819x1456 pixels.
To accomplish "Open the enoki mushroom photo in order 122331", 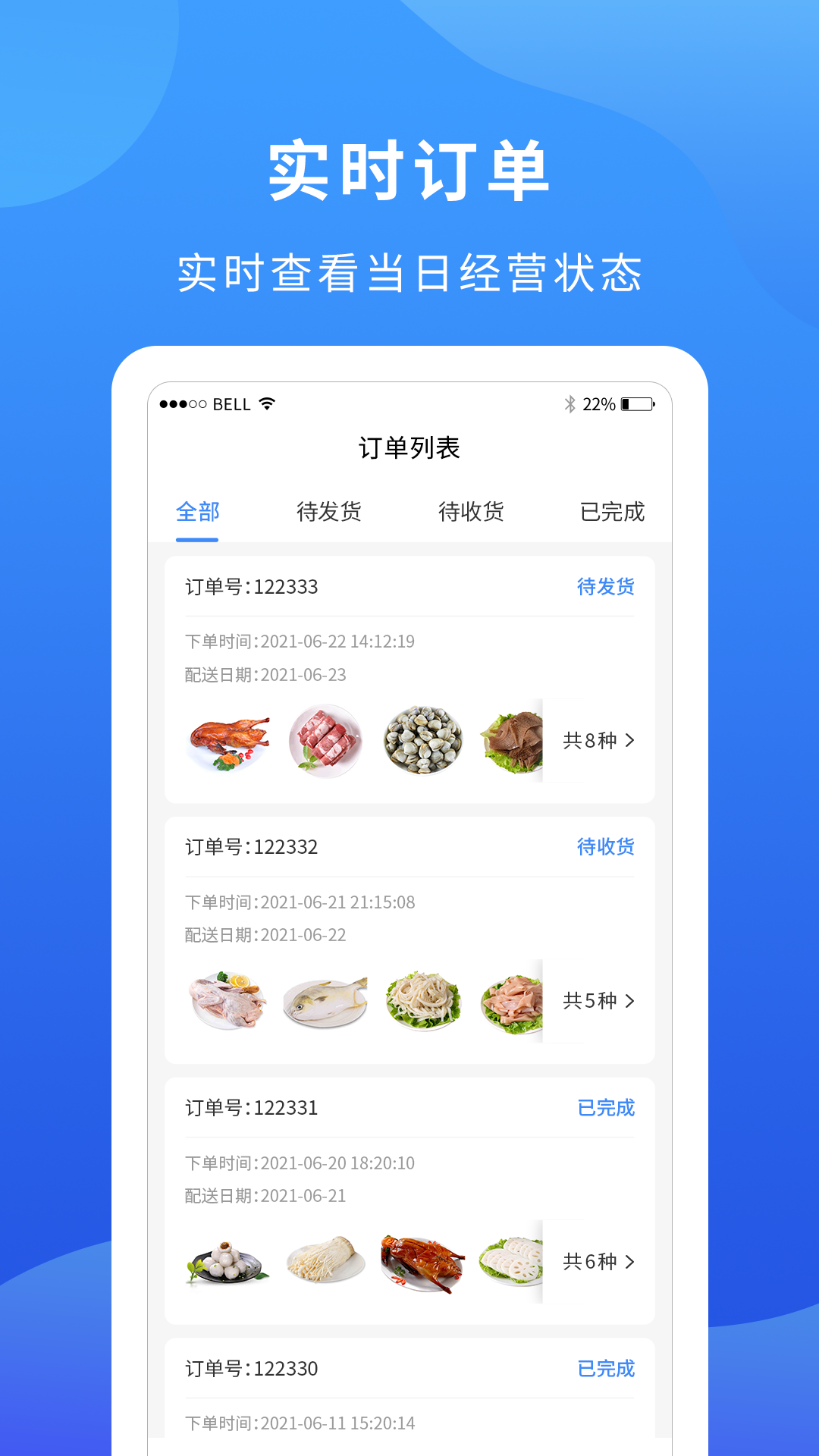I will 325,1260.
